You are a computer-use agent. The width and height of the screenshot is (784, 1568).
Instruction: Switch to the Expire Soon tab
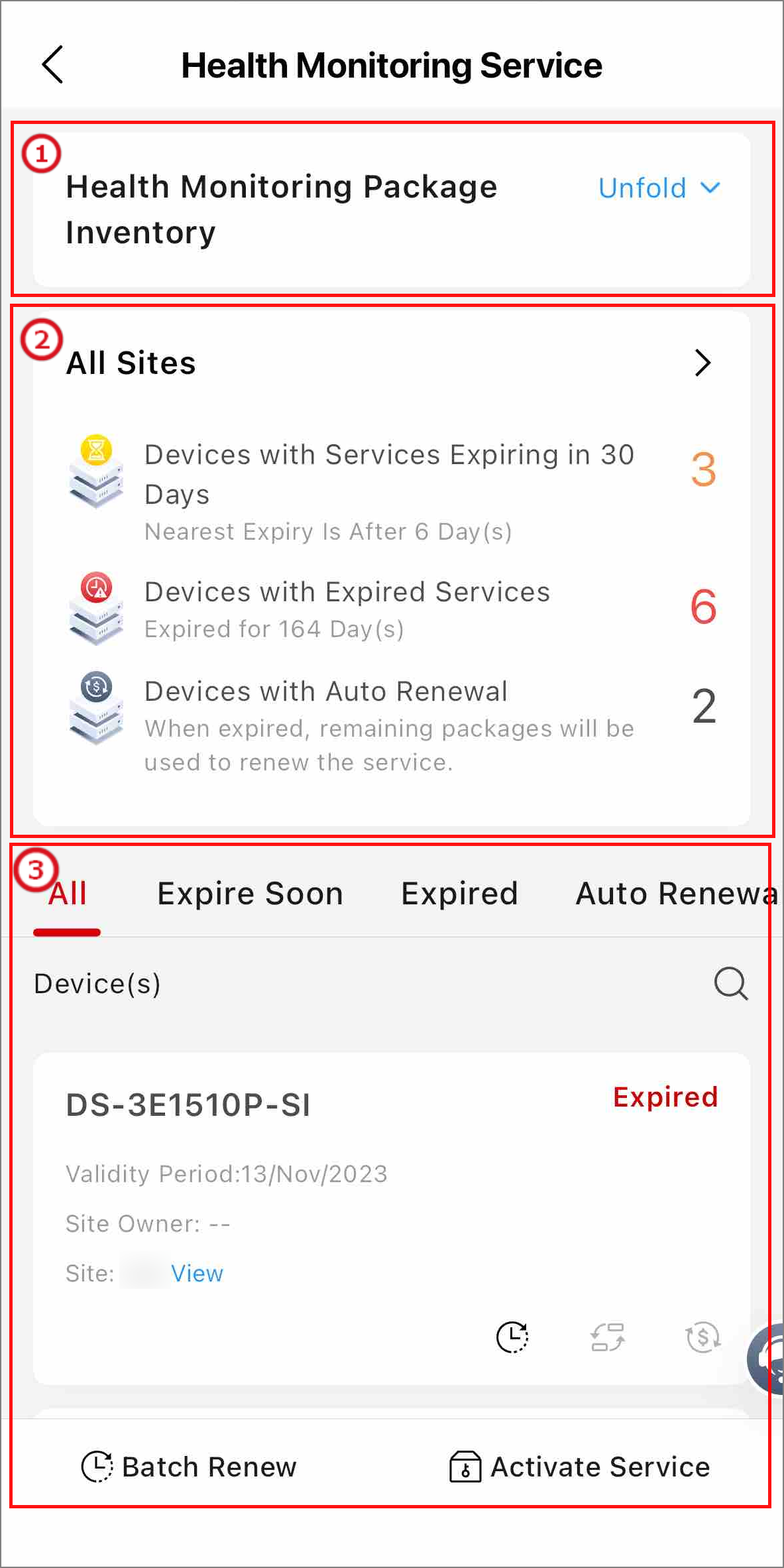click(250, 894)
